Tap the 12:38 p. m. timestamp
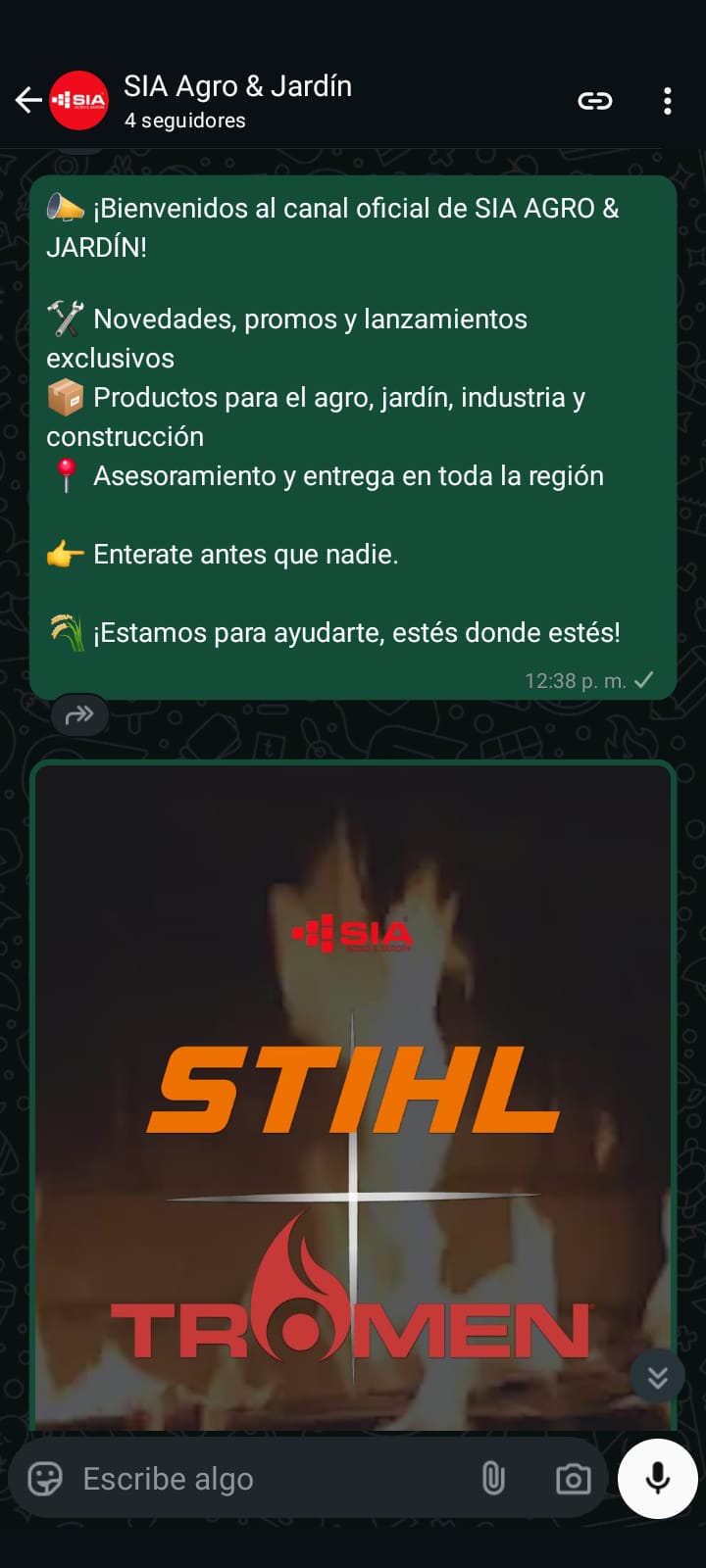This screenshot has height=1568, width=706. [x=574, y=679]
